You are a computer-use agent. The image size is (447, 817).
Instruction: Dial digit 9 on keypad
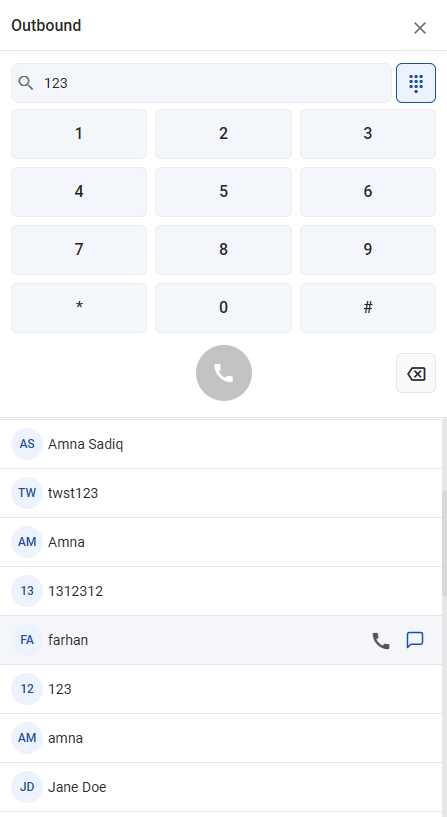click(367, 250)
